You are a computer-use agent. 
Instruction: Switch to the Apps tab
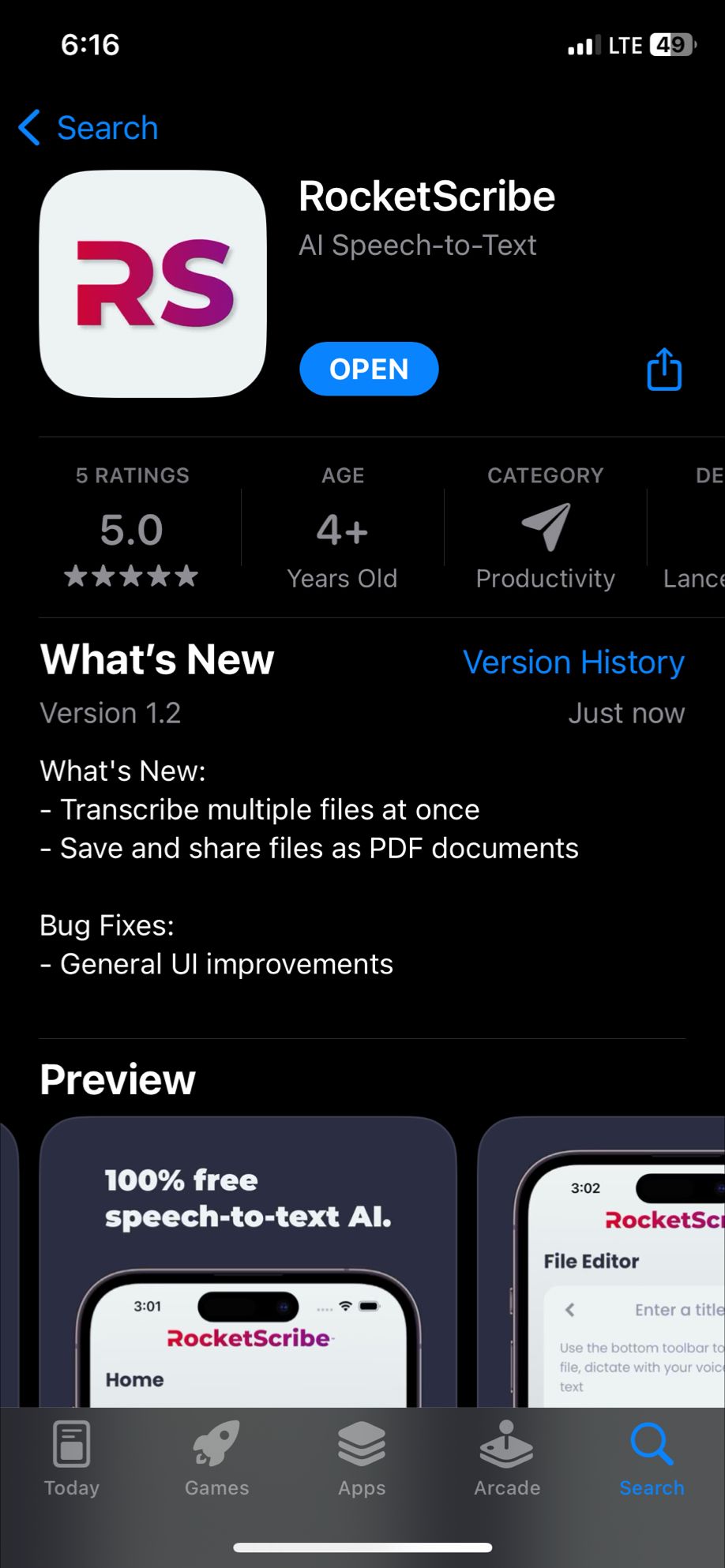click(x=362, y=1459)
